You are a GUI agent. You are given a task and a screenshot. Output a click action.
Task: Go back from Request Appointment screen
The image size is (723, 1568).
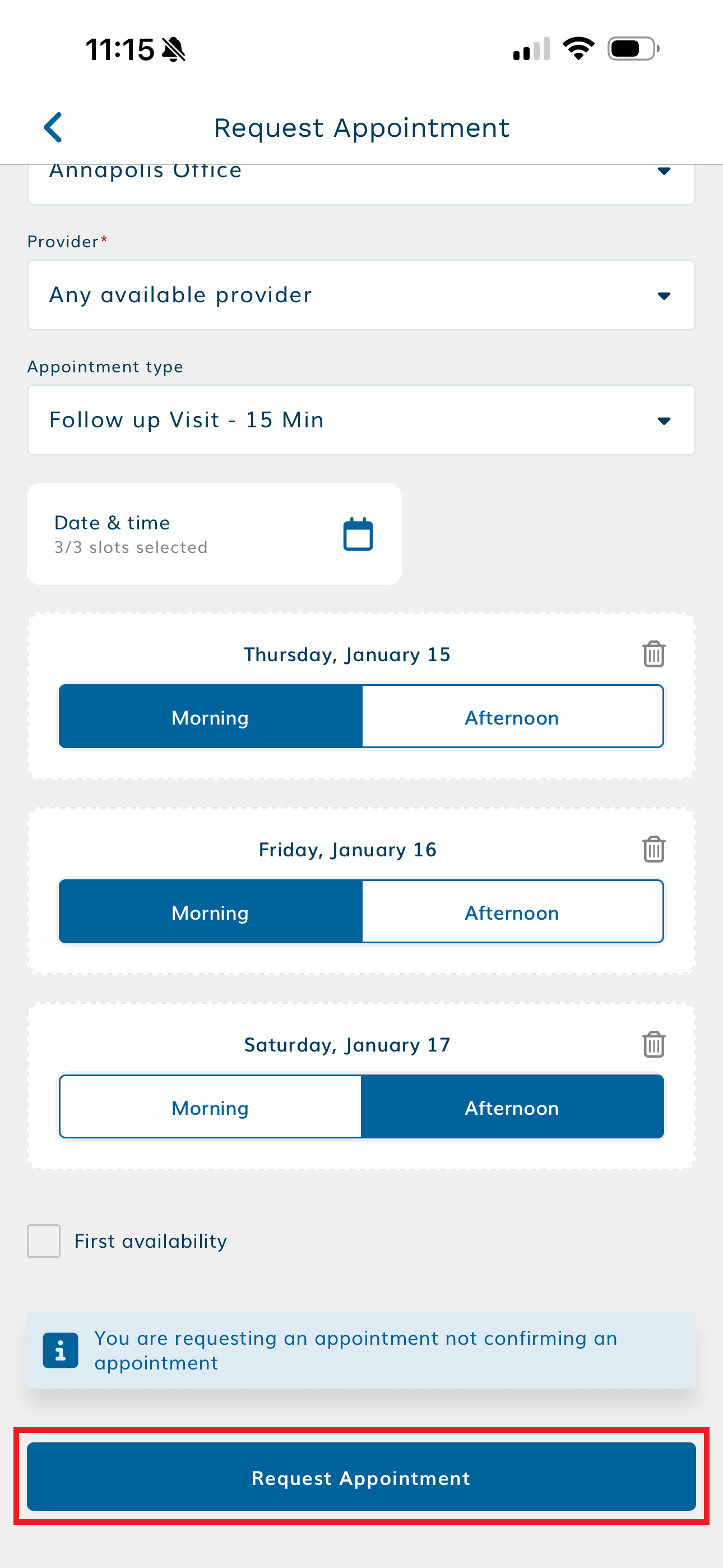pos(54,127)
